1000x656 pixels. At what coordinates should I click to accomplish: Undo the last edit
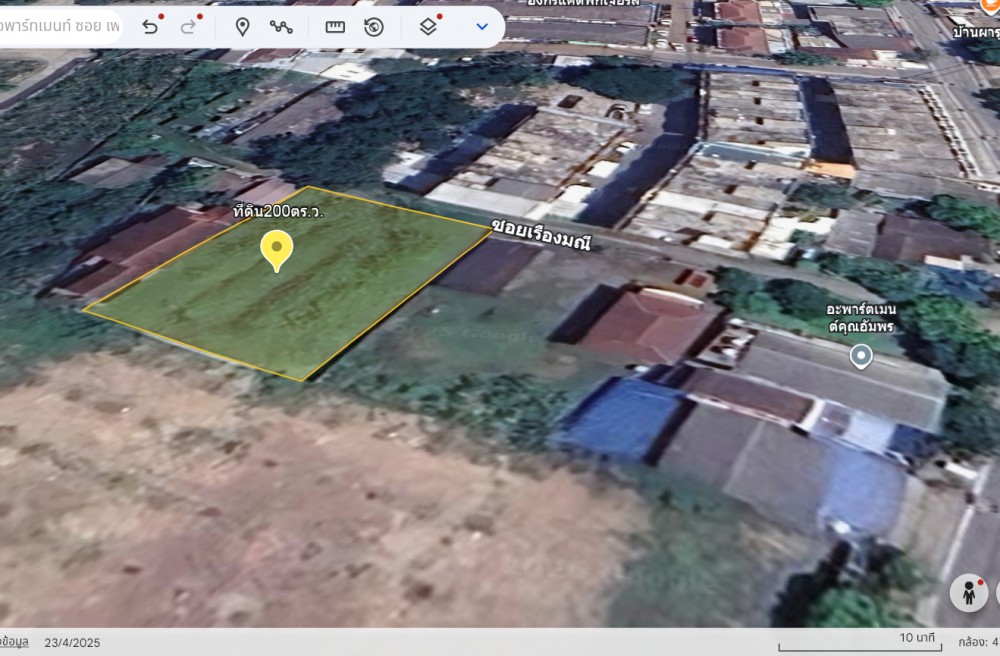[150, 26]
